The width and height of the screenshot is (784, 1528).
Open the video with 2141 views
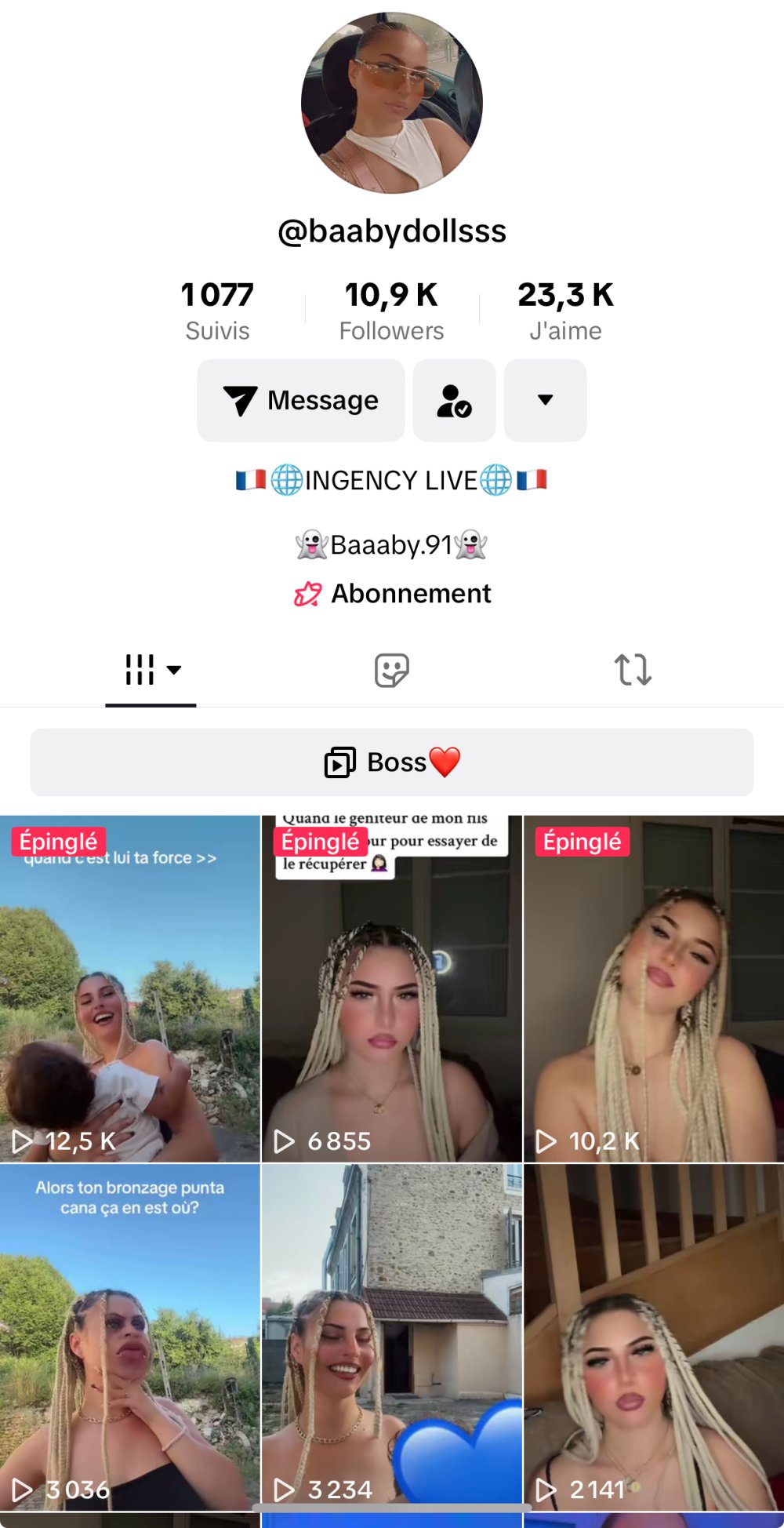653,1337
